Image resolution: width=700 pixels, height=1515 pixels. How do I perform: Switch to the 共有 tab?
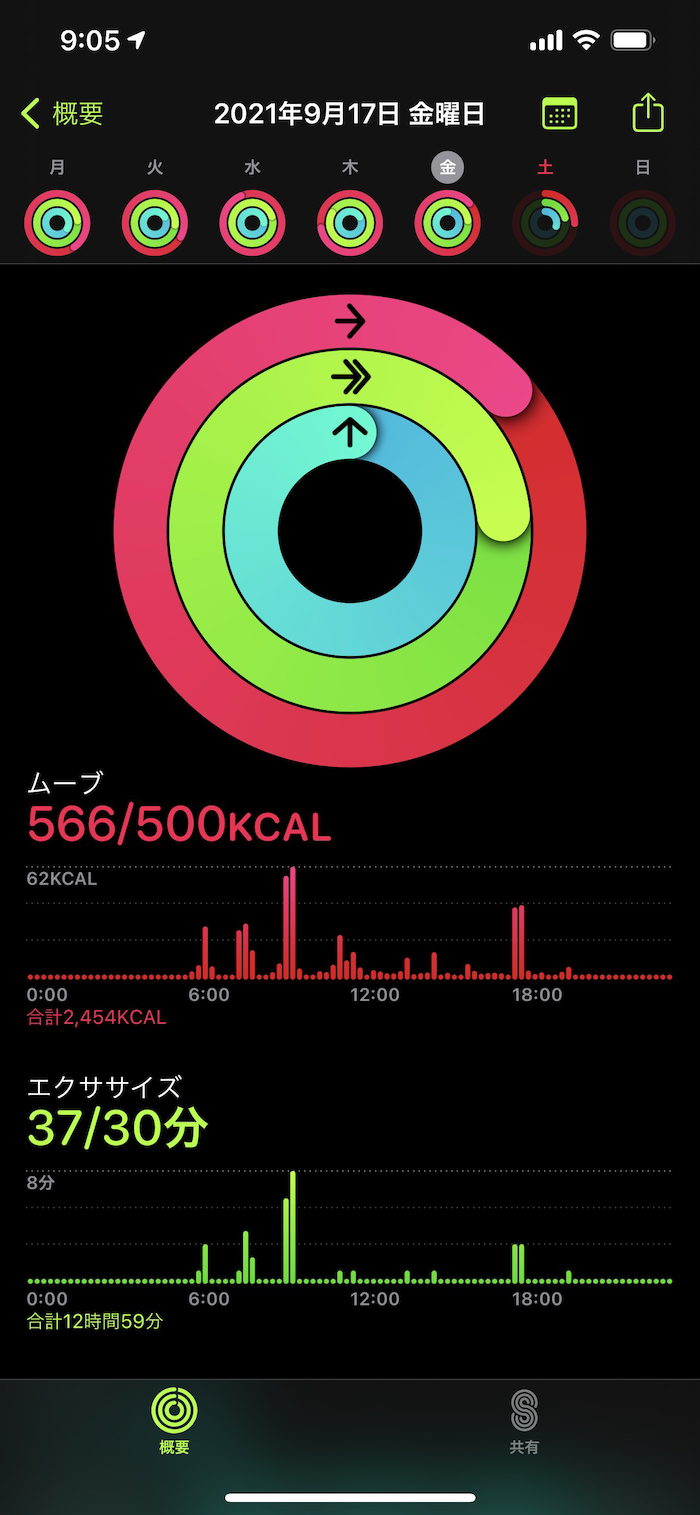click(x=524, y=1421)
